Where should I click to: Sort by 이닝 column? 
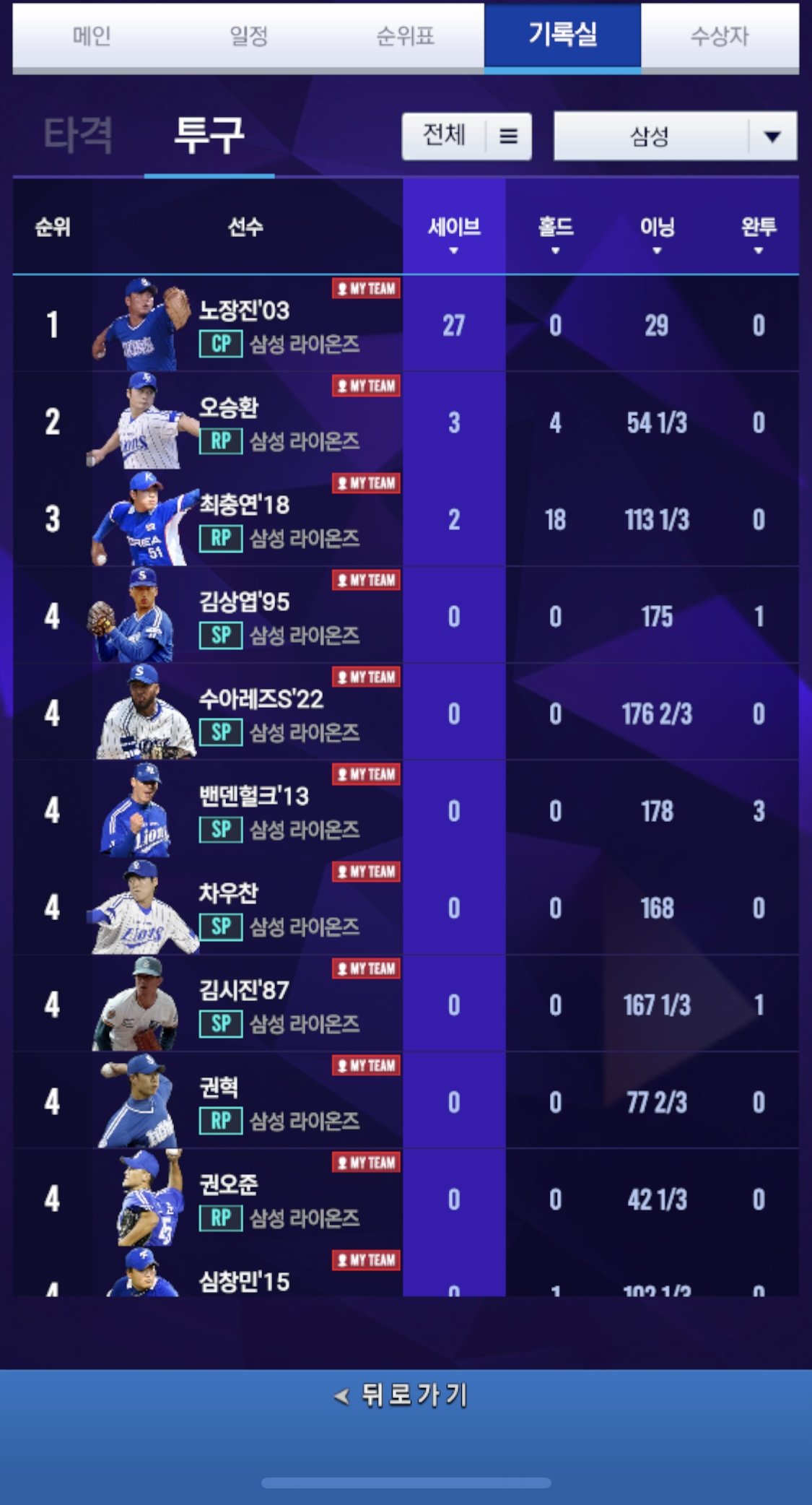point(656,233)
